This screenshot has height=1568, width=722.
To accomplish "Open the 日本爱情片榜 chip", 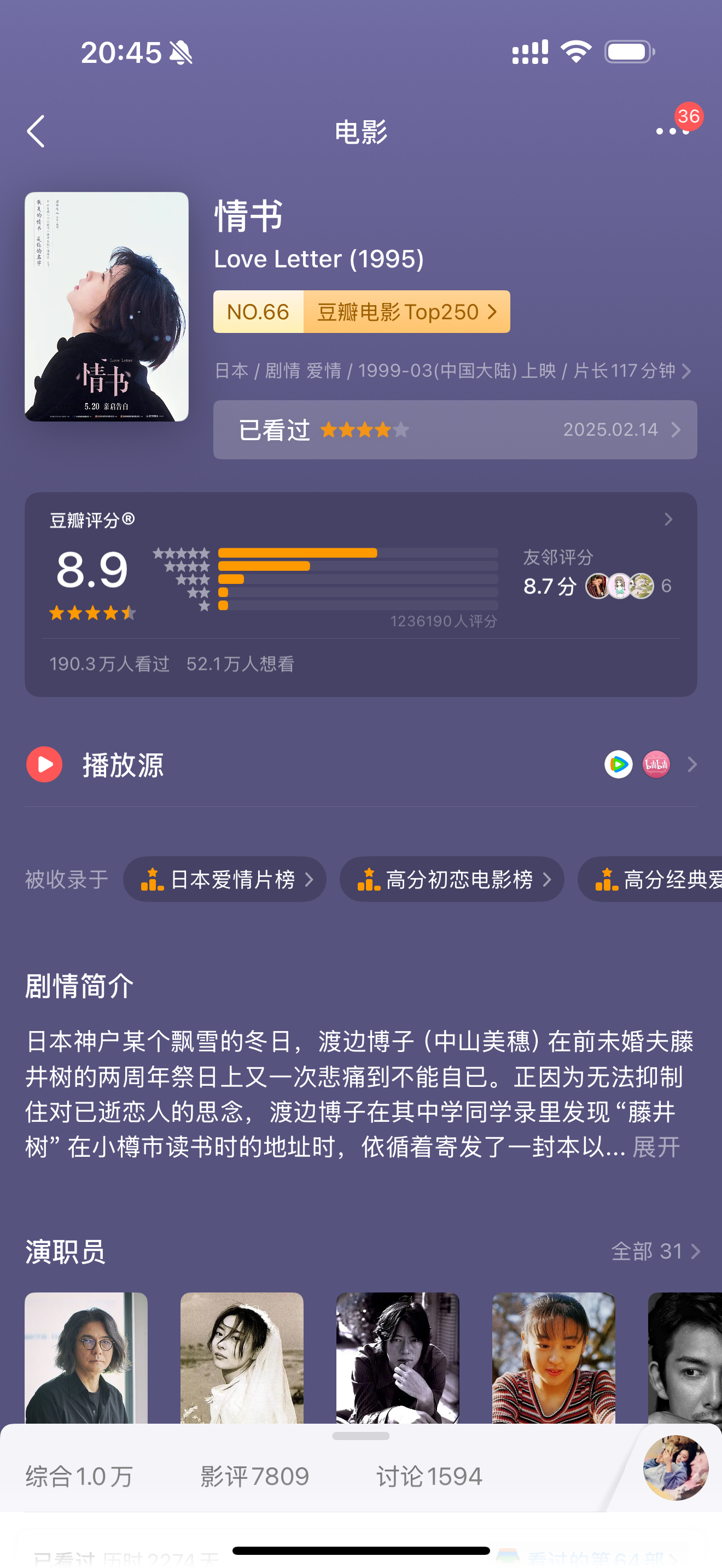I will click(x=225, y=879).
